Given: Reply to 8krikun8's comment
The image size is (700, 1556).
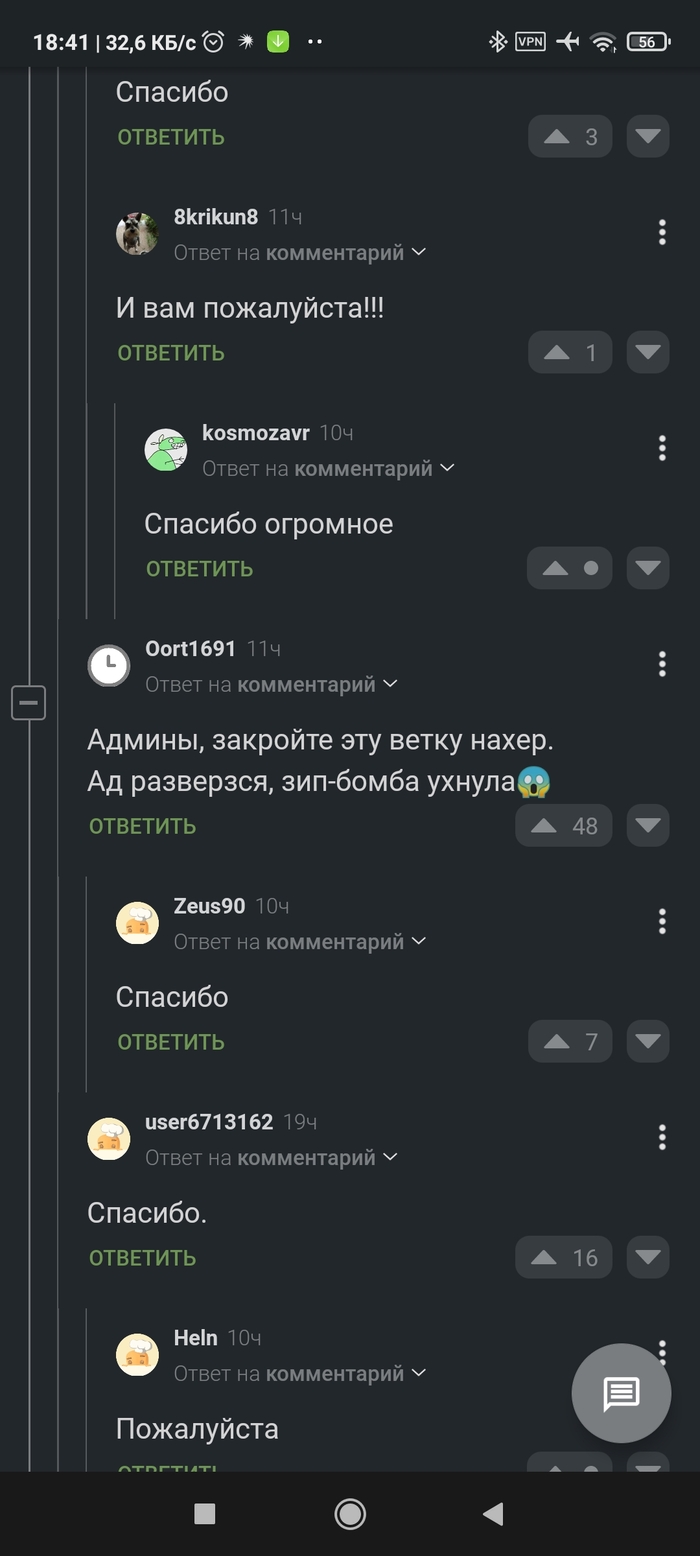Looking at the screenshot, I should 170,353.
